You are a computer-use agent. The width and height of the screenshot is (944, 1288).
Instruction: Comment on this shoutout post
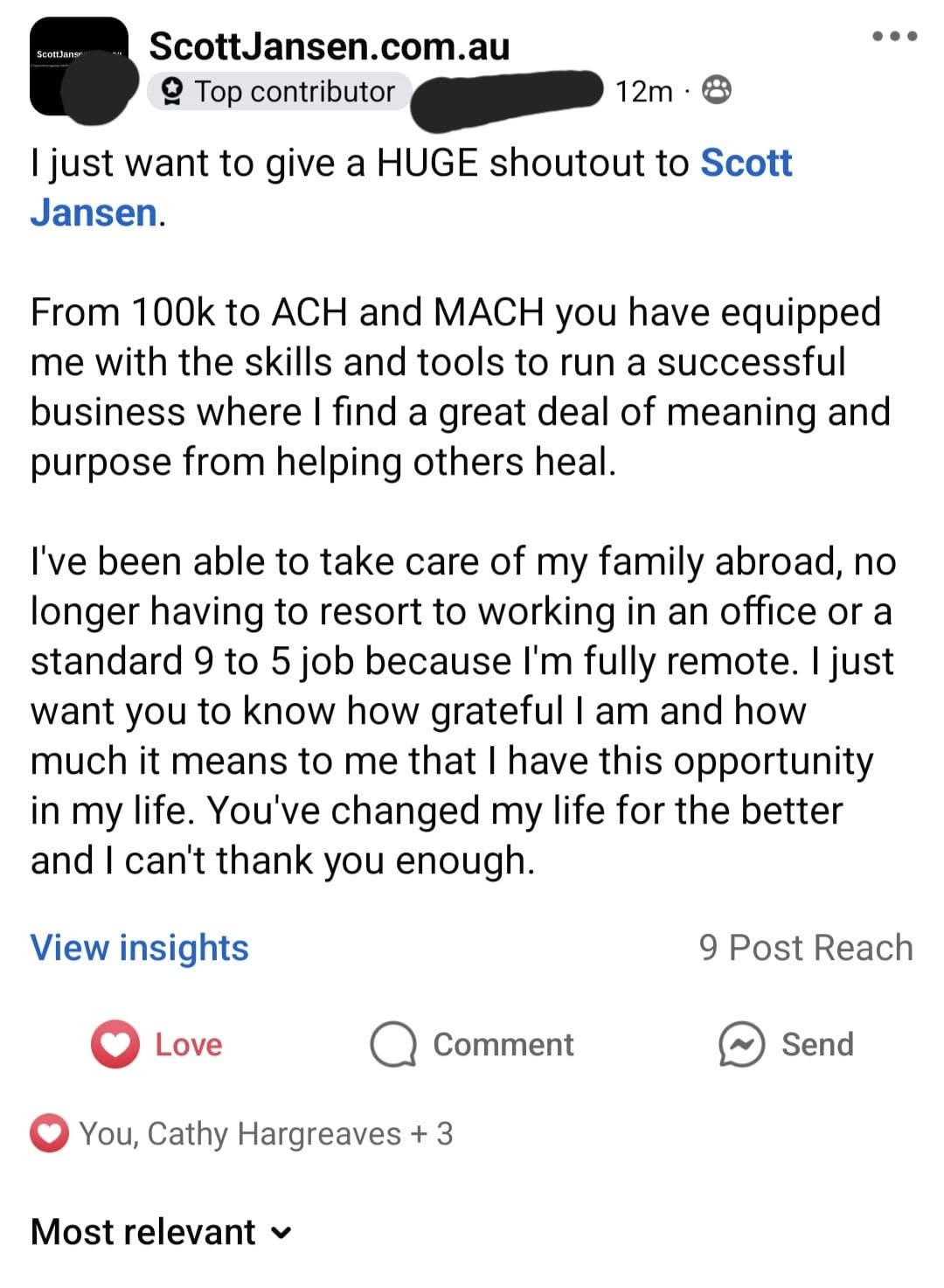[x=472, y=1044]
